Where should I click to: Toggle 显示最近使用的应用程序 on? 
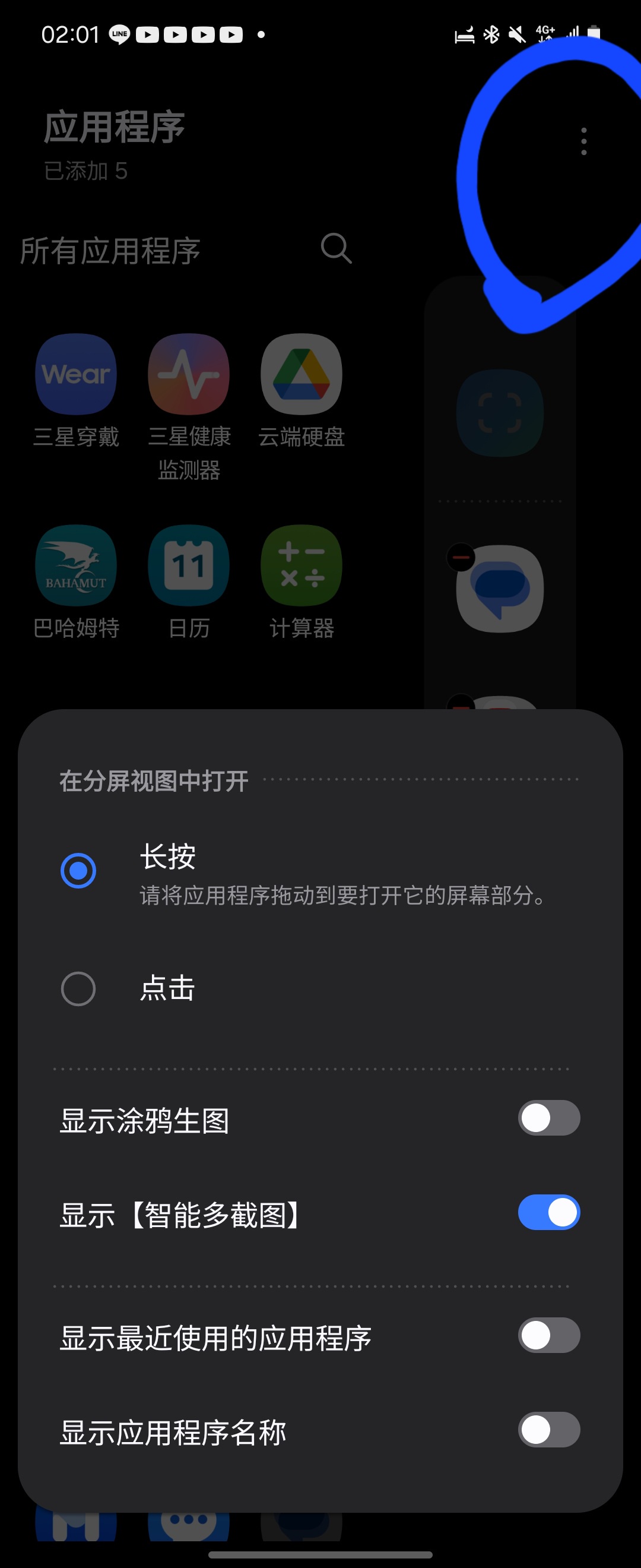[x=548, y=1335]
